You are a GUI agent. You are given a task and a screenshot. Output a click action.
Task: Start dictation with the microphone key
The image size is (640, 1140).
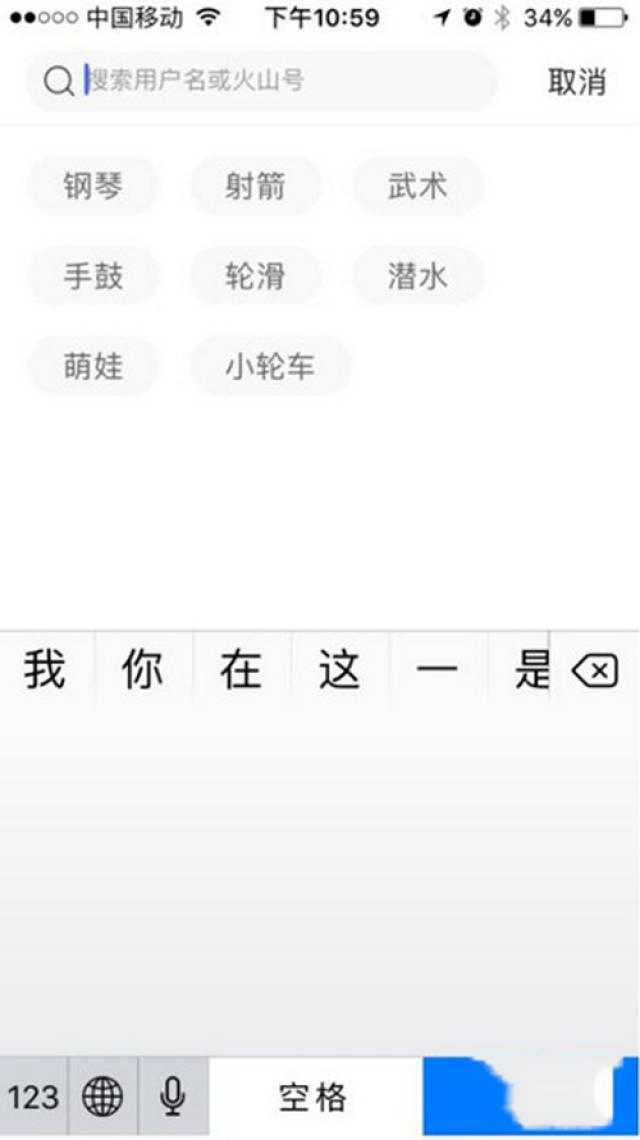point(173,1097)
